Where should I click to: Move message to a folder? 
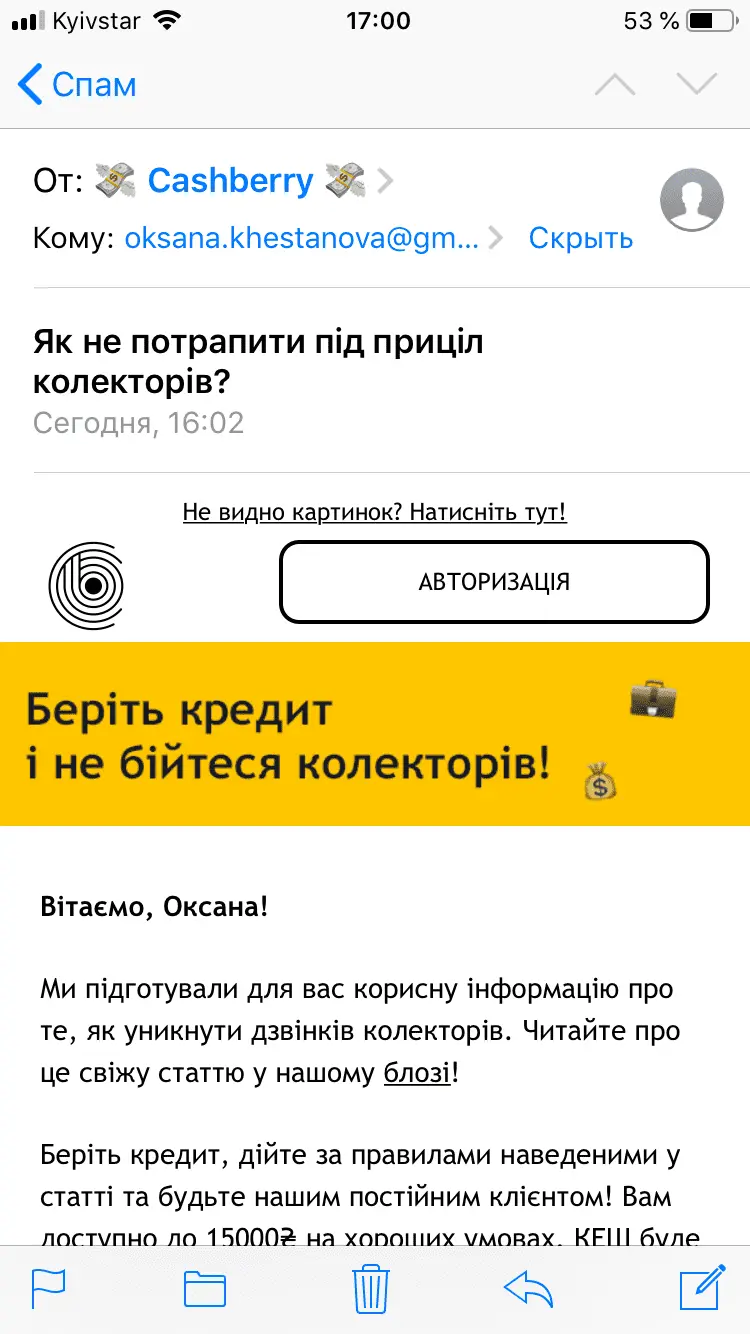(x=205, y=1289)
